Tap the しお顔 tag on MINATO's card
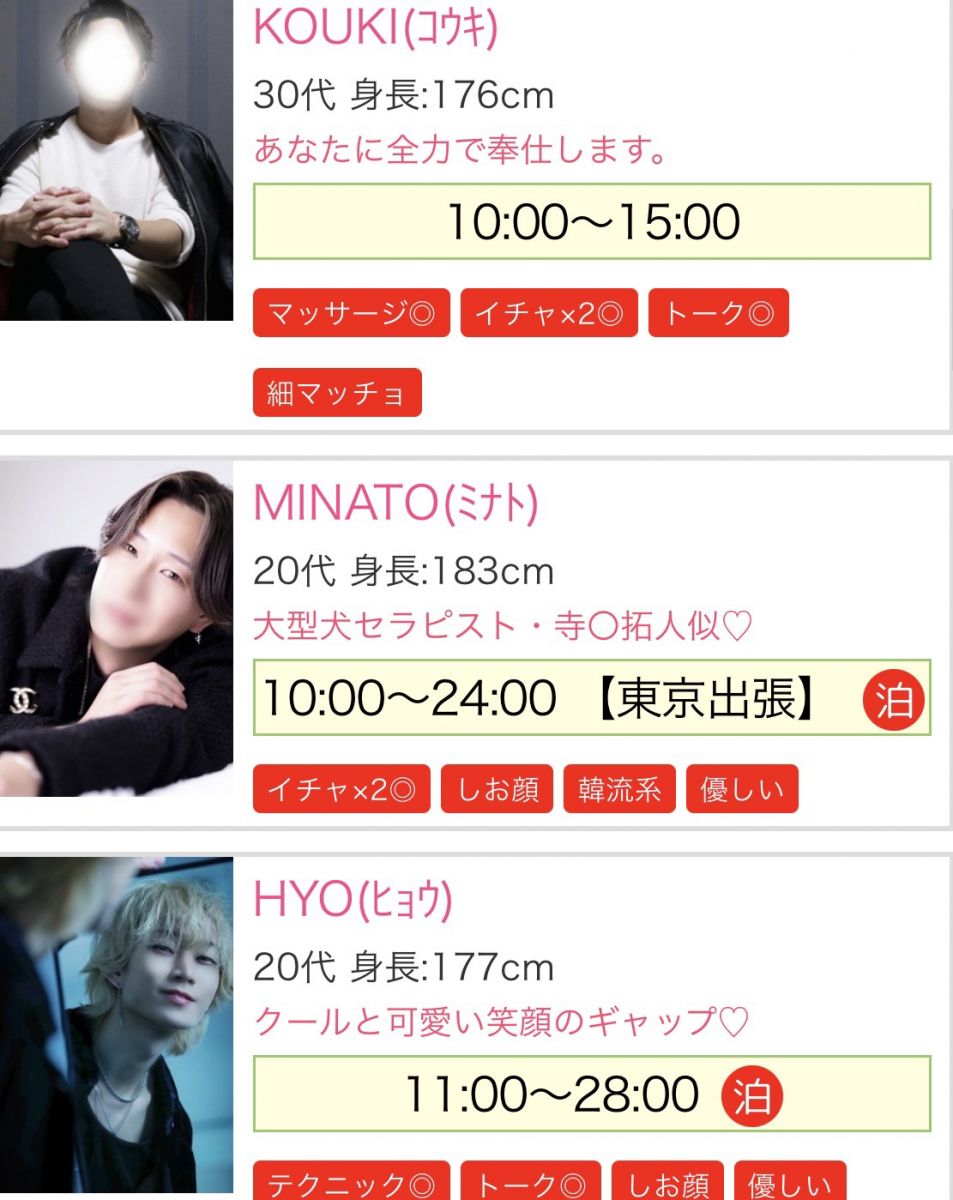The width and height of the screenshot is (953, 1200). (x=497, y=789)
